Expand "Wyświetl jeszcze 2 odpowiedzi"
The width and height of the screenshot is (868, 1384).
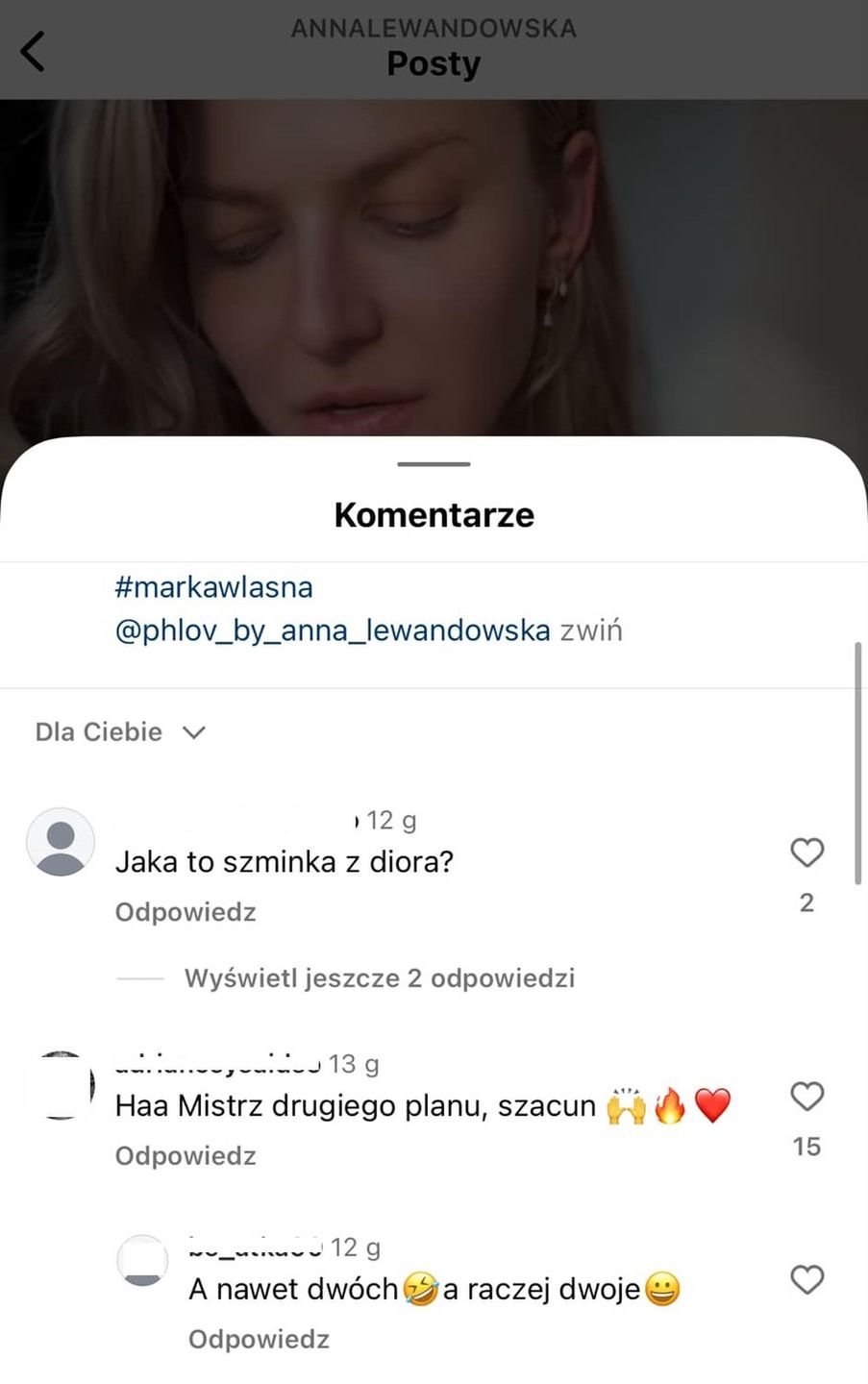point(379,978)
